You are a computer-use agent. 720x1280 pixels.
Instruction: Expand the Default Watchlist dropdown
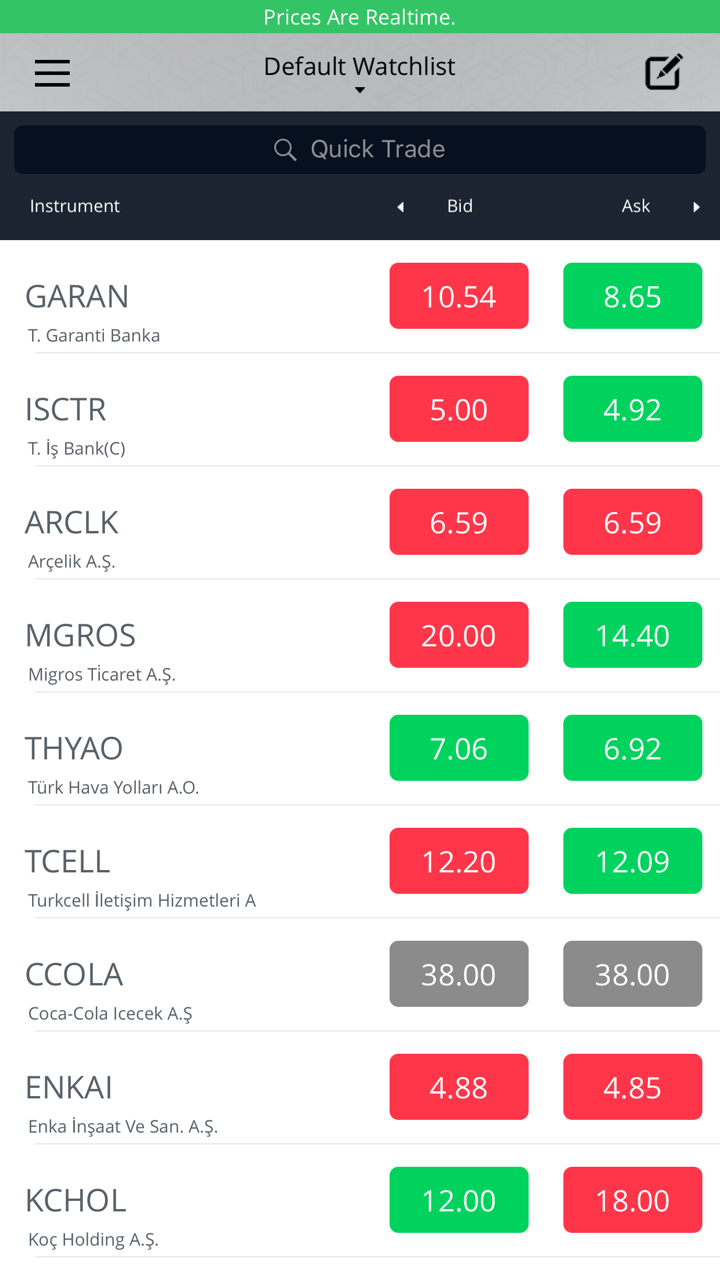coord(359,73)
